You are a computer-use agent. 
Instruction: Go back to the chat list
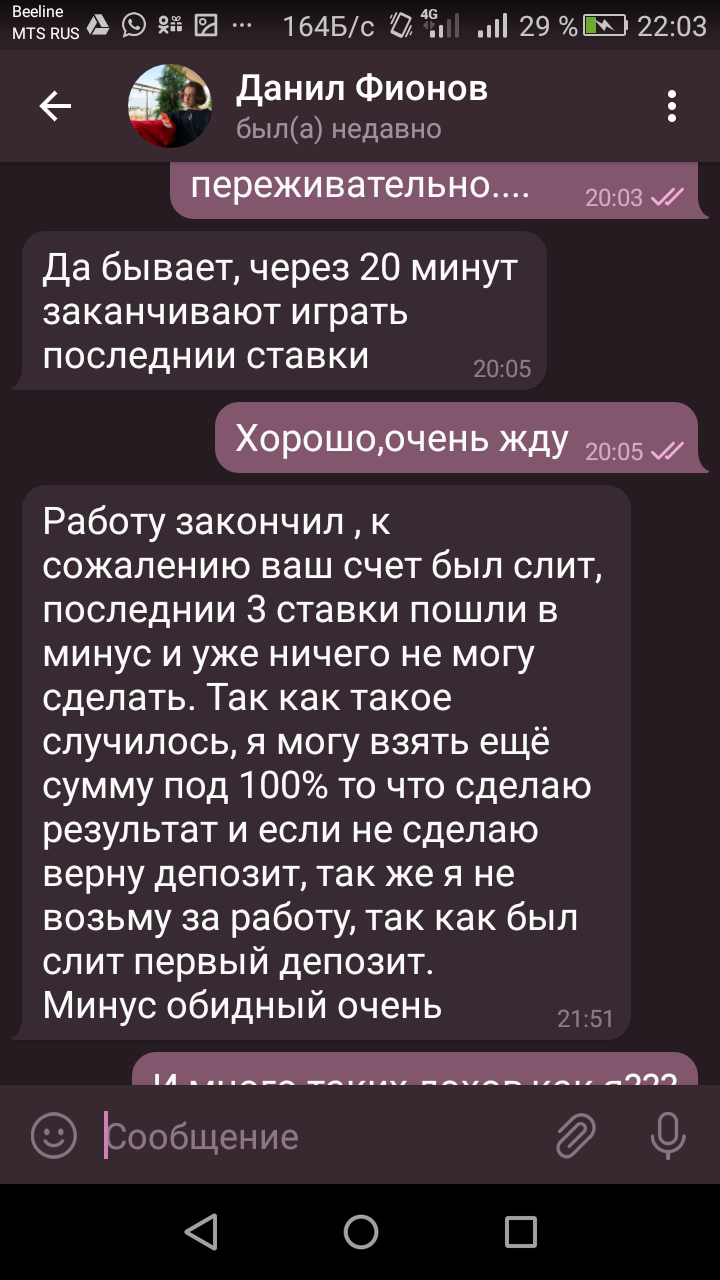[55, 106]
